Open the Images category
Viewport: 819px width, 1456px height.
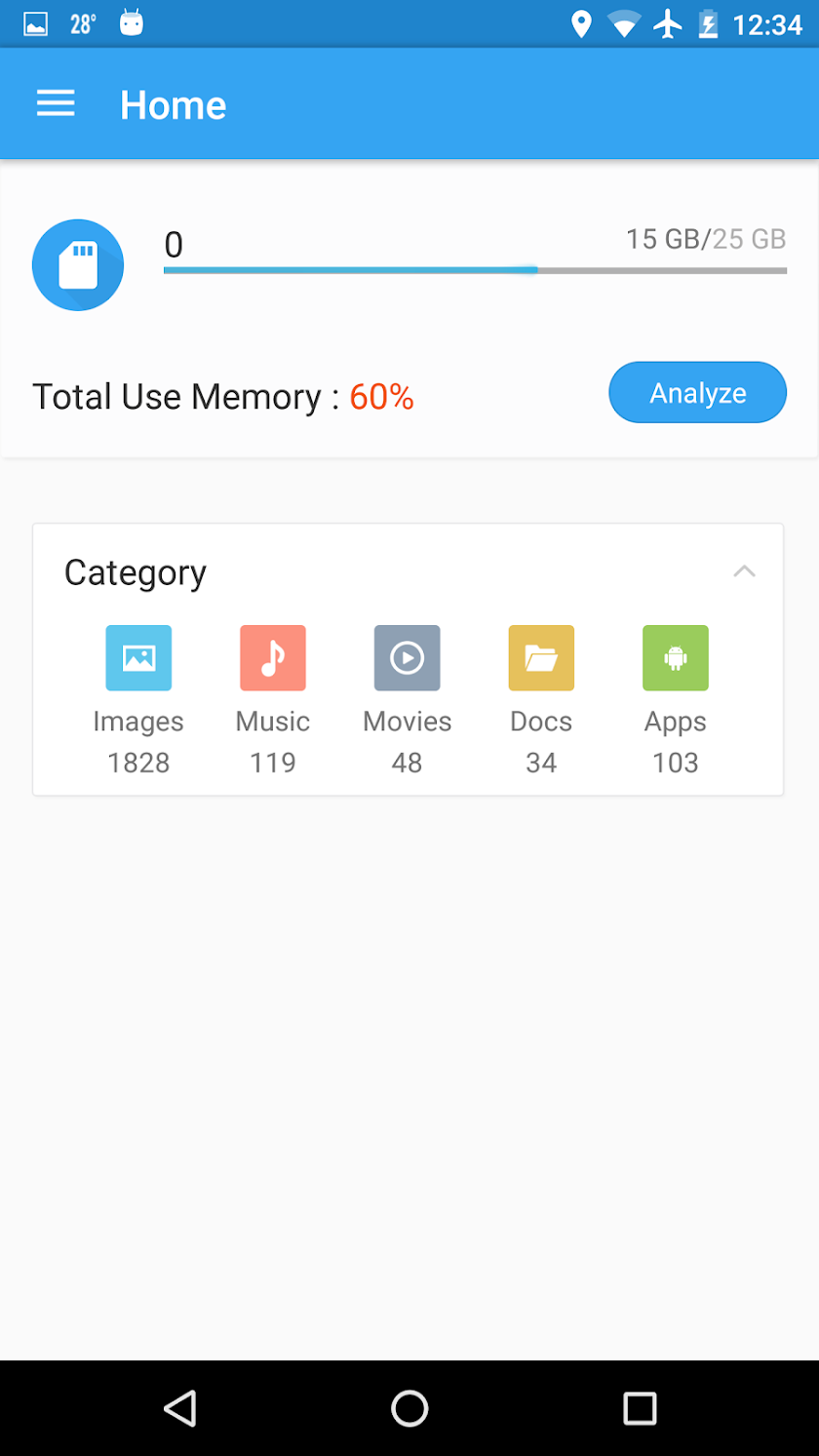pos(138,658)
